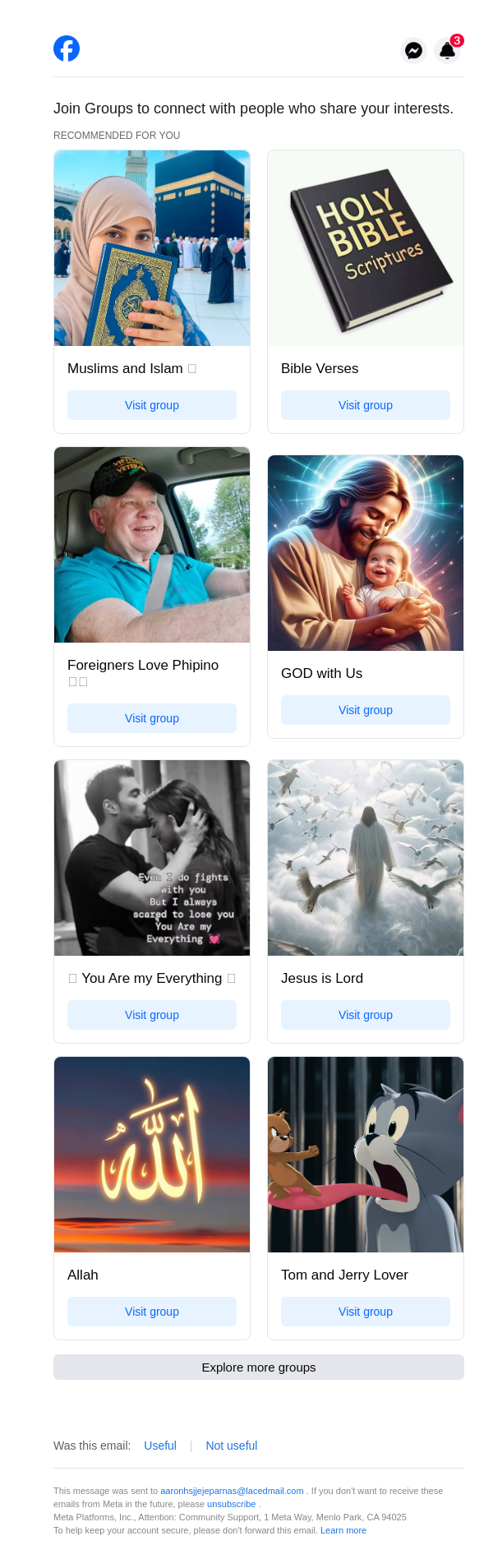Tap the recipient email address link
Screen dimensions: 493x1568
pos(232,1491)
